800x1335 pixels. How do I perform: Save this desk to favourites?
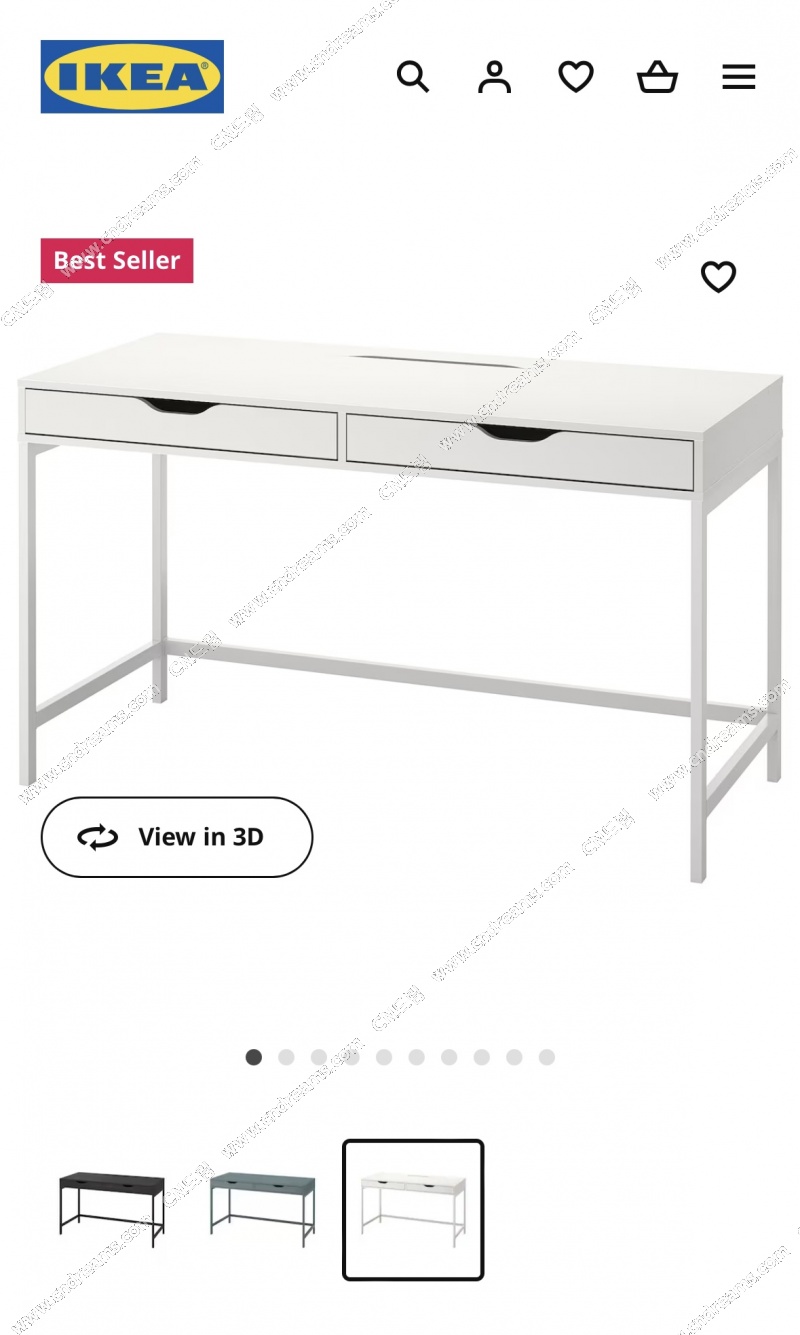tap(718, 277)
